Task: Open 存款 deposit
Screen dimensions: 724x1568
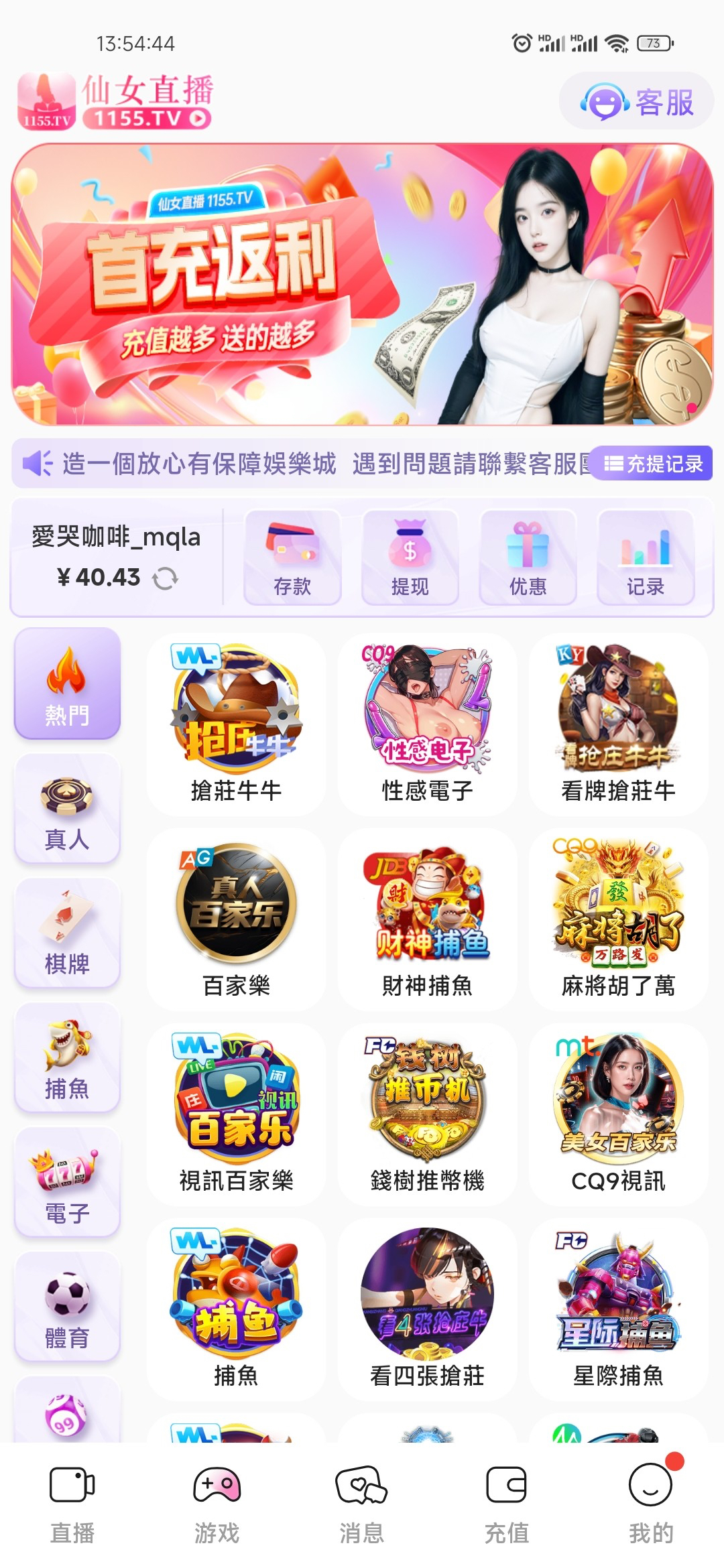Action: [292, 558]
